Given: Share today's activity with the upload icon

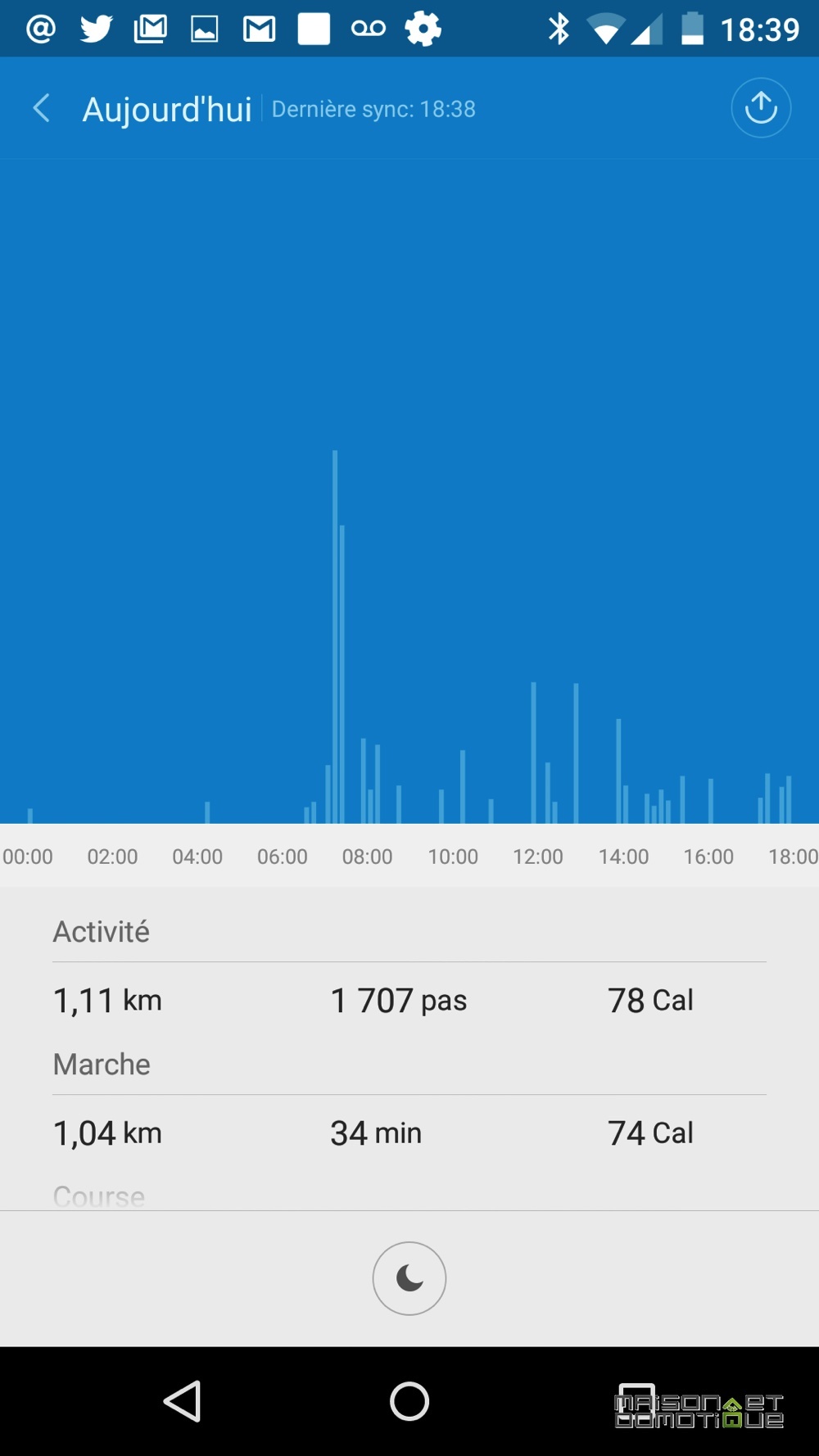Looking at the screenshot, I should click(x=761, y=107).
